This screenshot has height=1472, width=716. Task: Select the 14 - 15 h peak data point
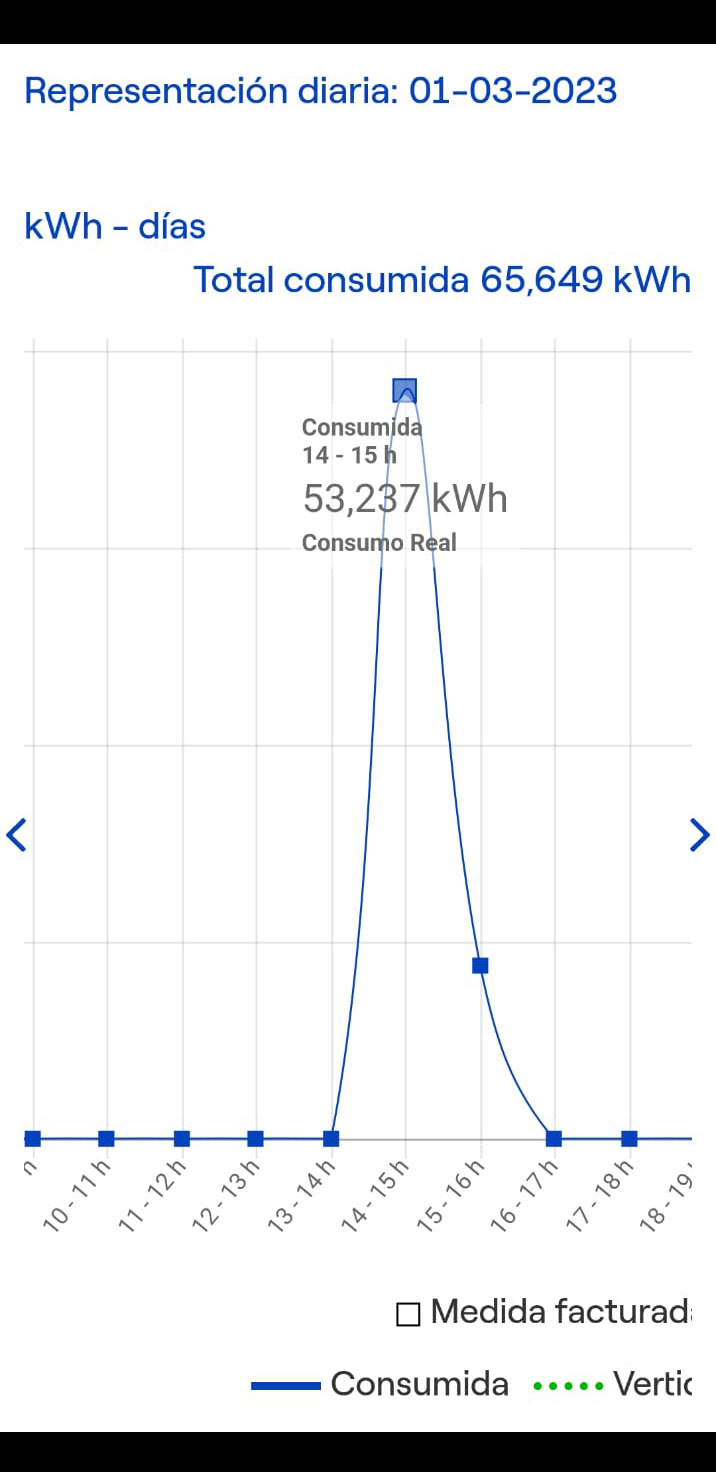coord(404,391)
